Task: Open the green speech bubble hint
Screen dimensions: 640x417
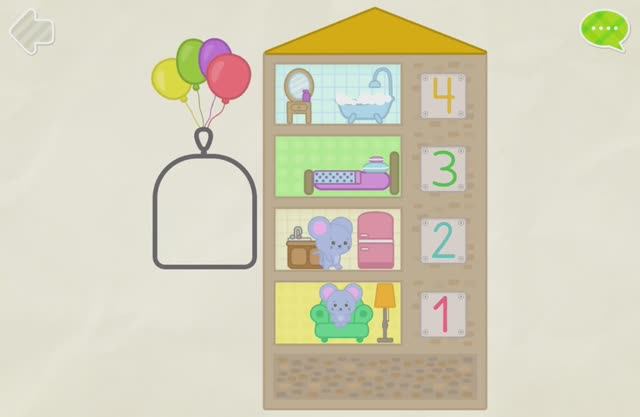Action: pos(603,29)
